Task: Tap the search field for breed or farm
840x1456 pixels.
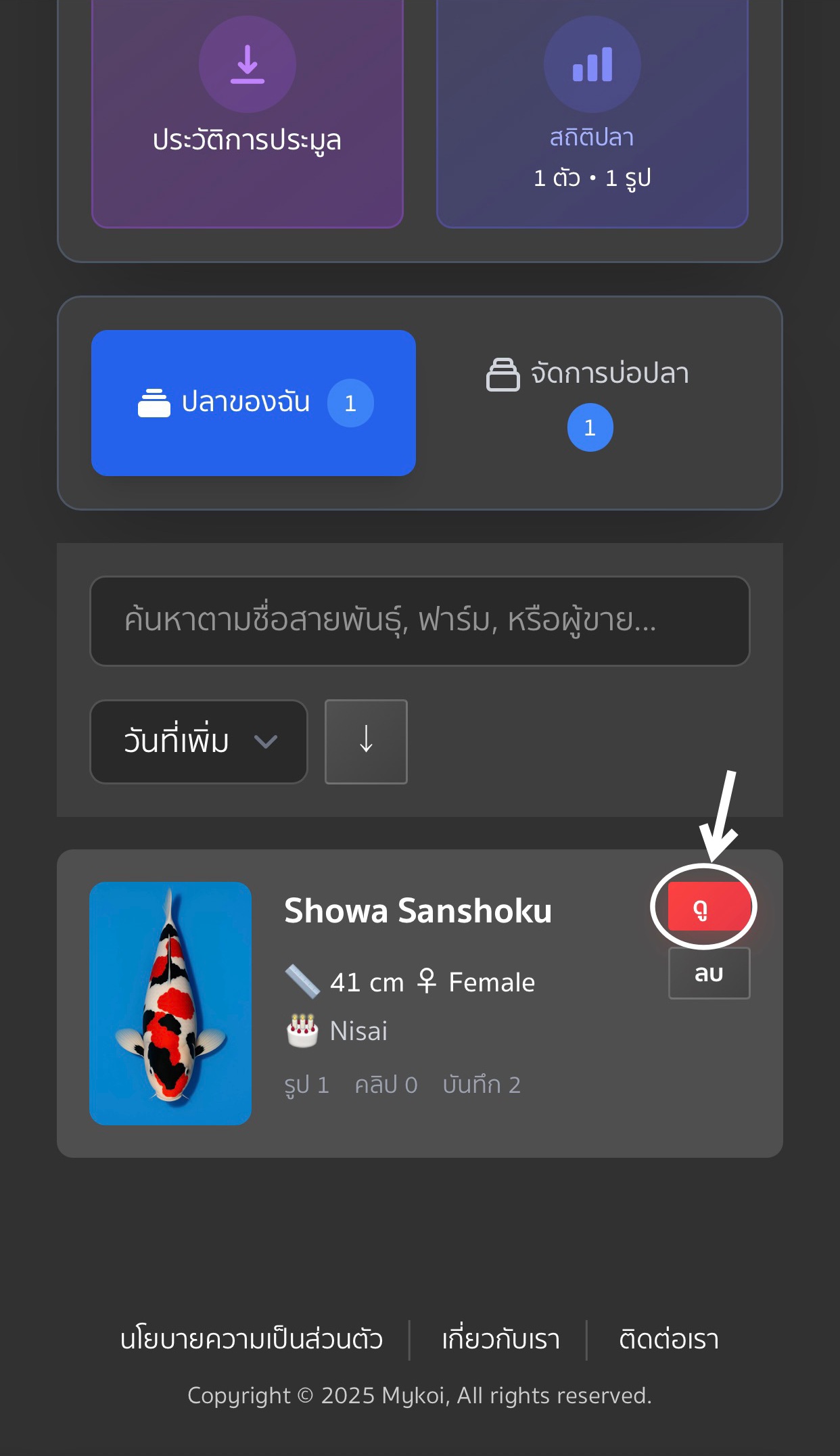Action: click(419, 621)
